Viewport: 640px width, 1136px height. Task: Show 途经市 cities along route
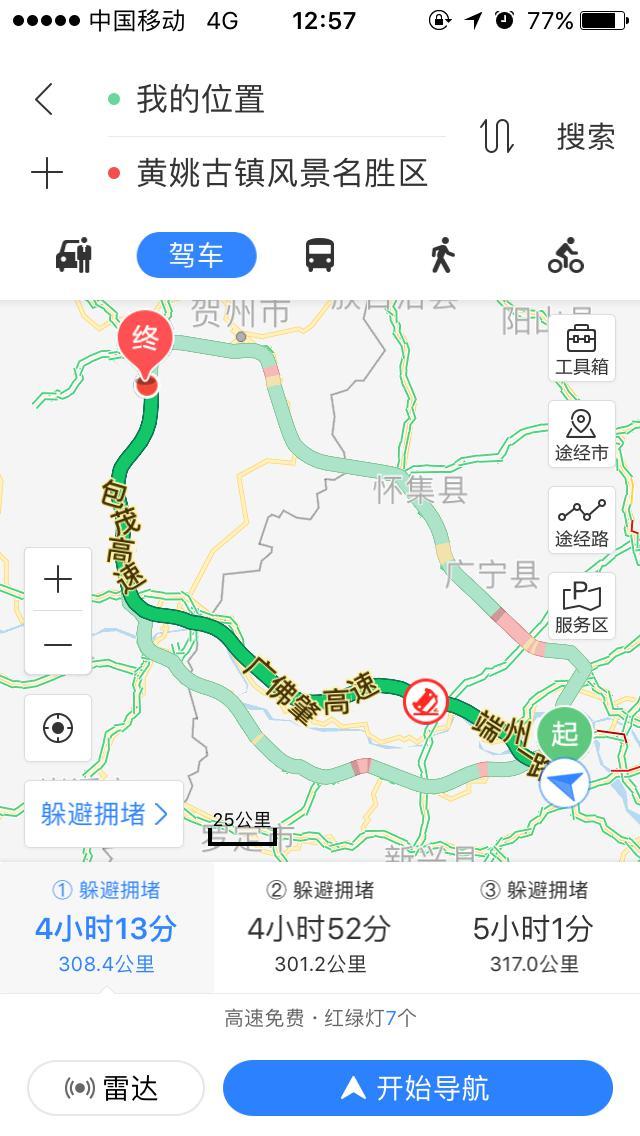point(581,435)
